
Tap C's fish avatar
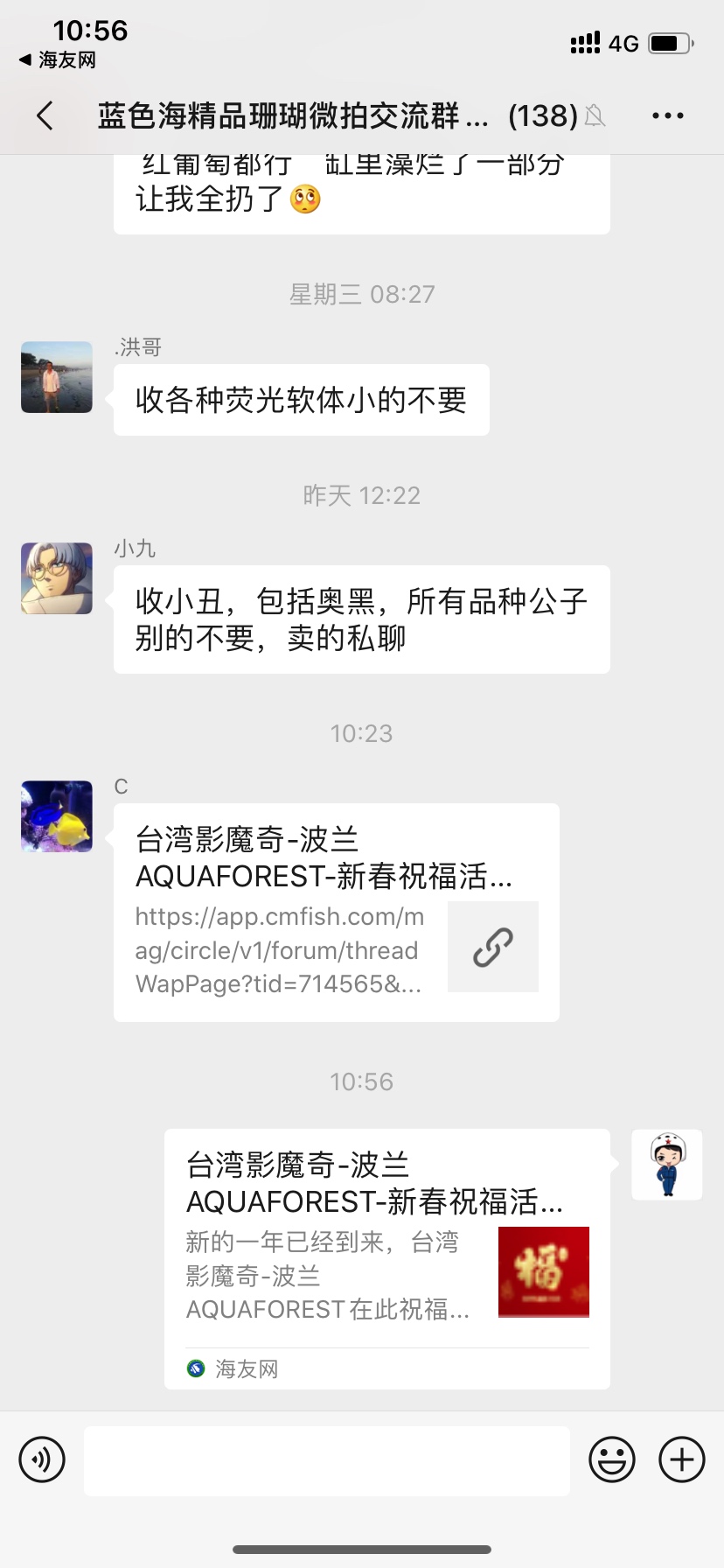pyautogui.click(x=57, y=816)
